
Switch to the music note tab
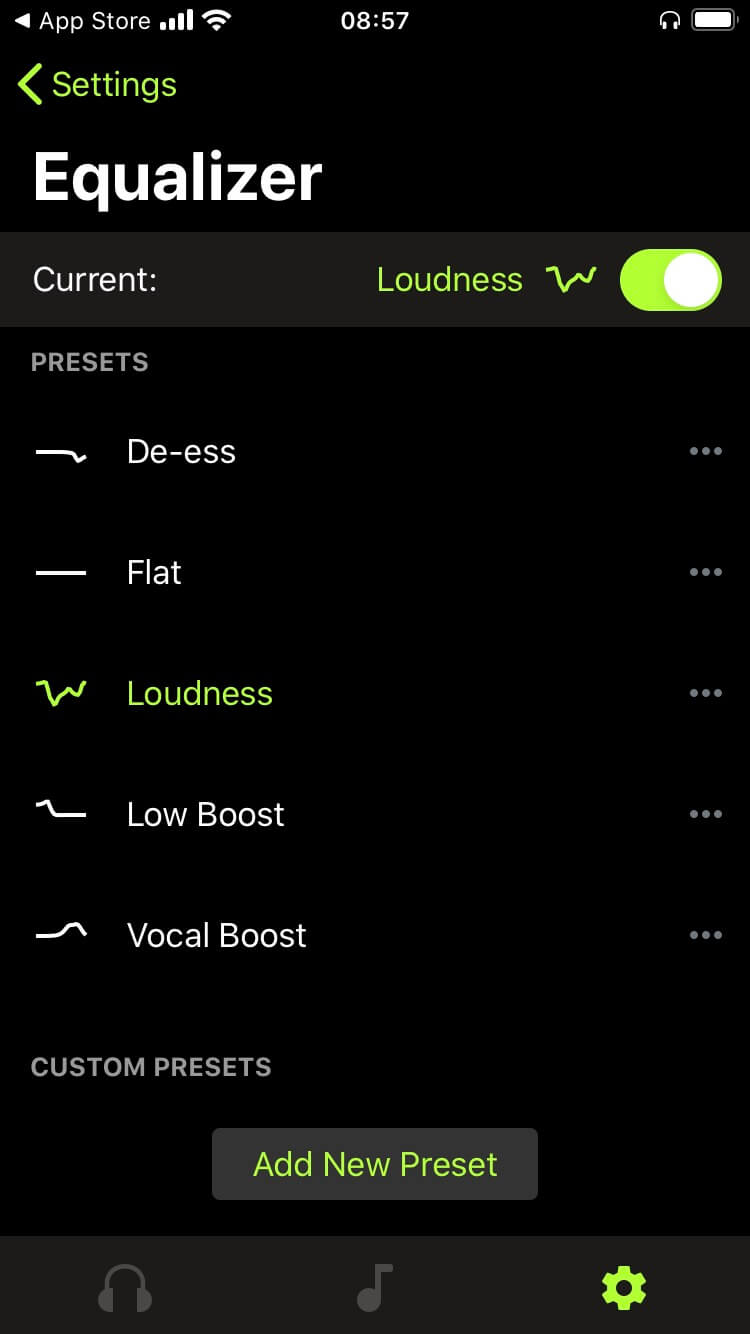[x=375, y=1287]
